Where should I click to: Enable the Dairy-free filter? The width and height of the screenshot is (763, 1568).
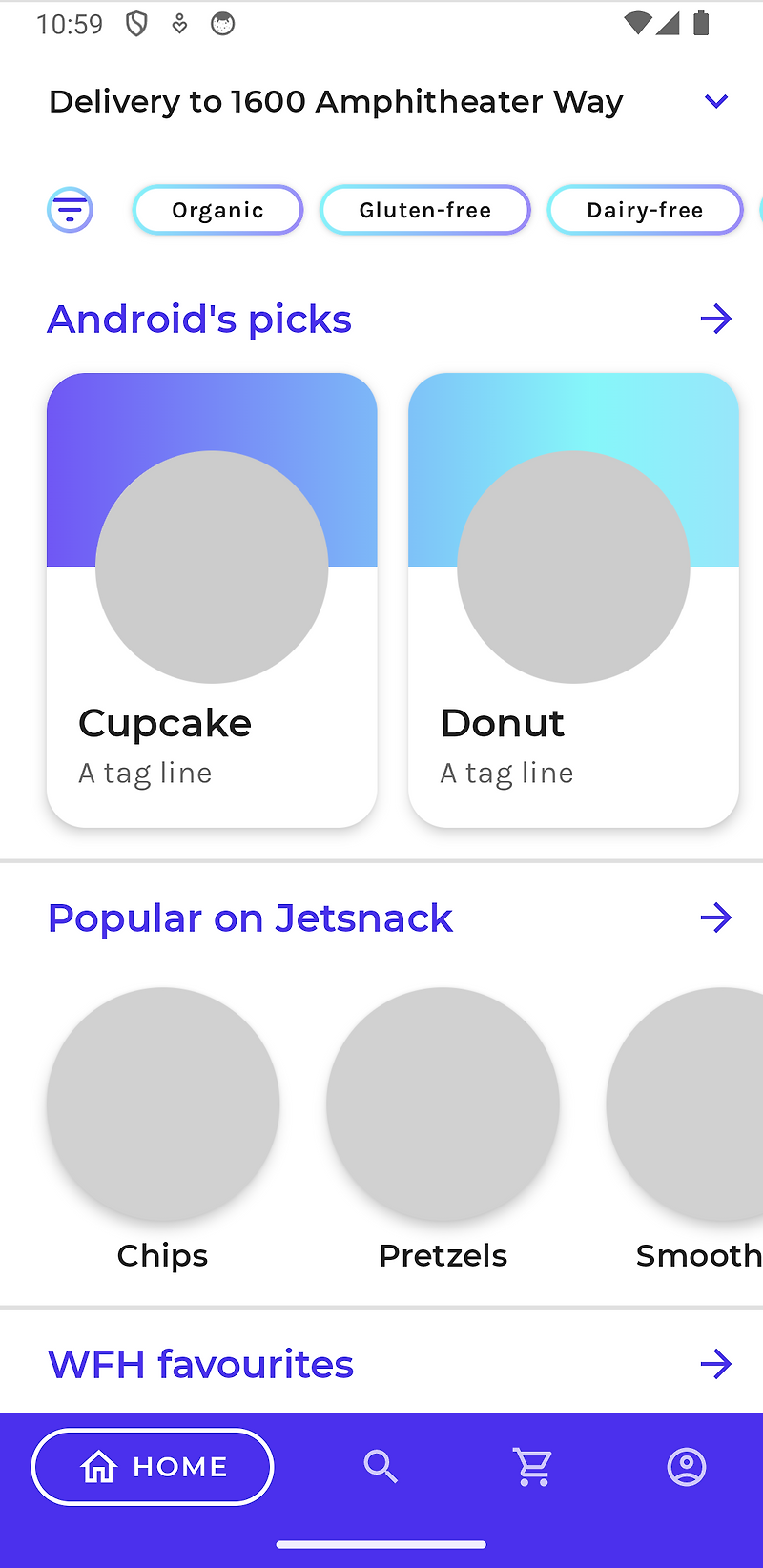click(x=645, y=210)
